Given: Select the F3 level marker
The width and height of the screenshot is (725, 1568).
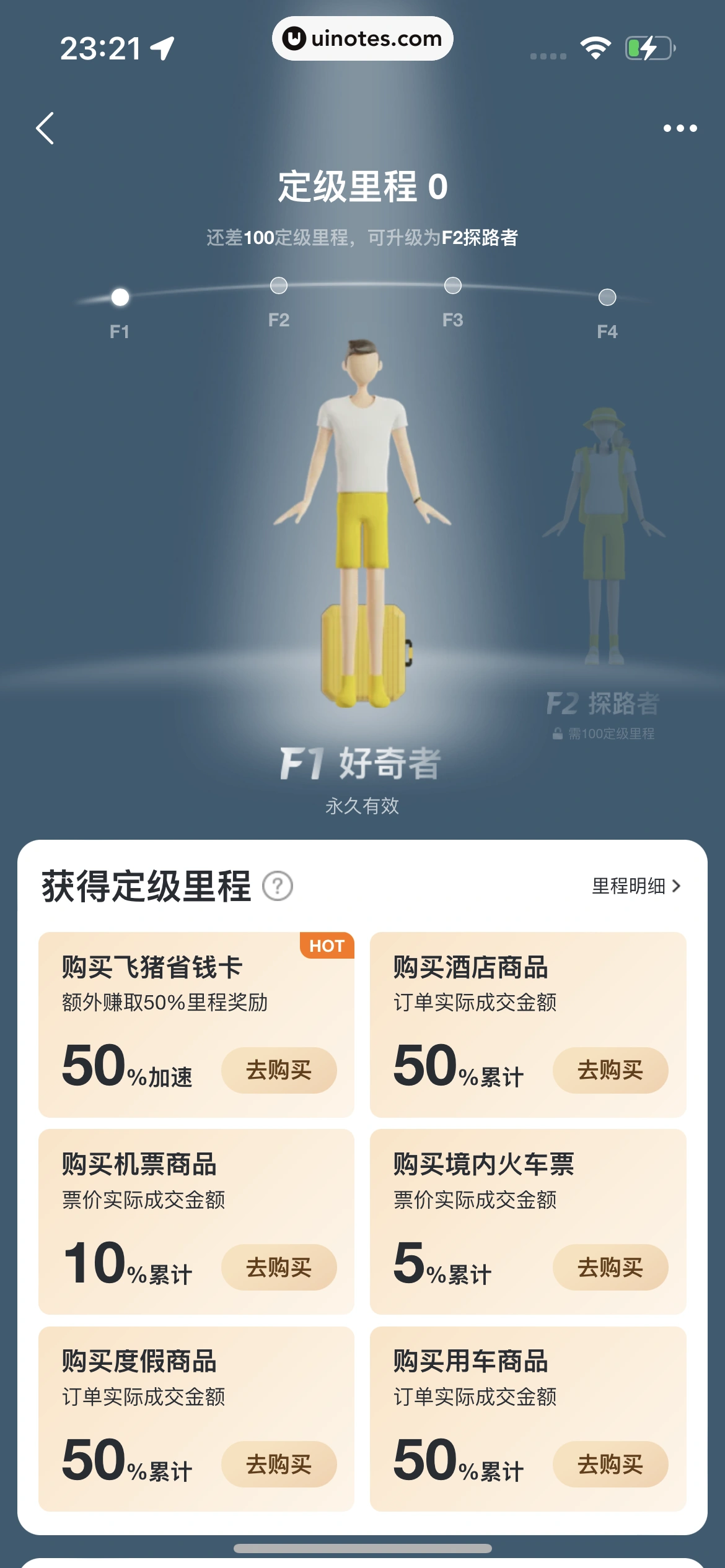Looking at the screenshot, I should click(453, 286).
